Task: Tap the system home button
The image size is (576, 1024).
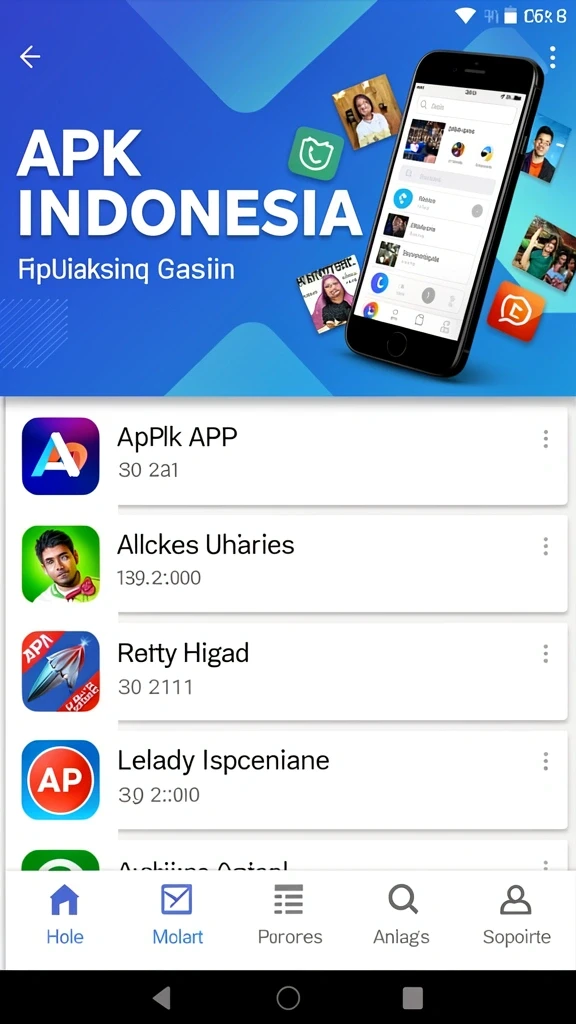Action: point(288,997)
